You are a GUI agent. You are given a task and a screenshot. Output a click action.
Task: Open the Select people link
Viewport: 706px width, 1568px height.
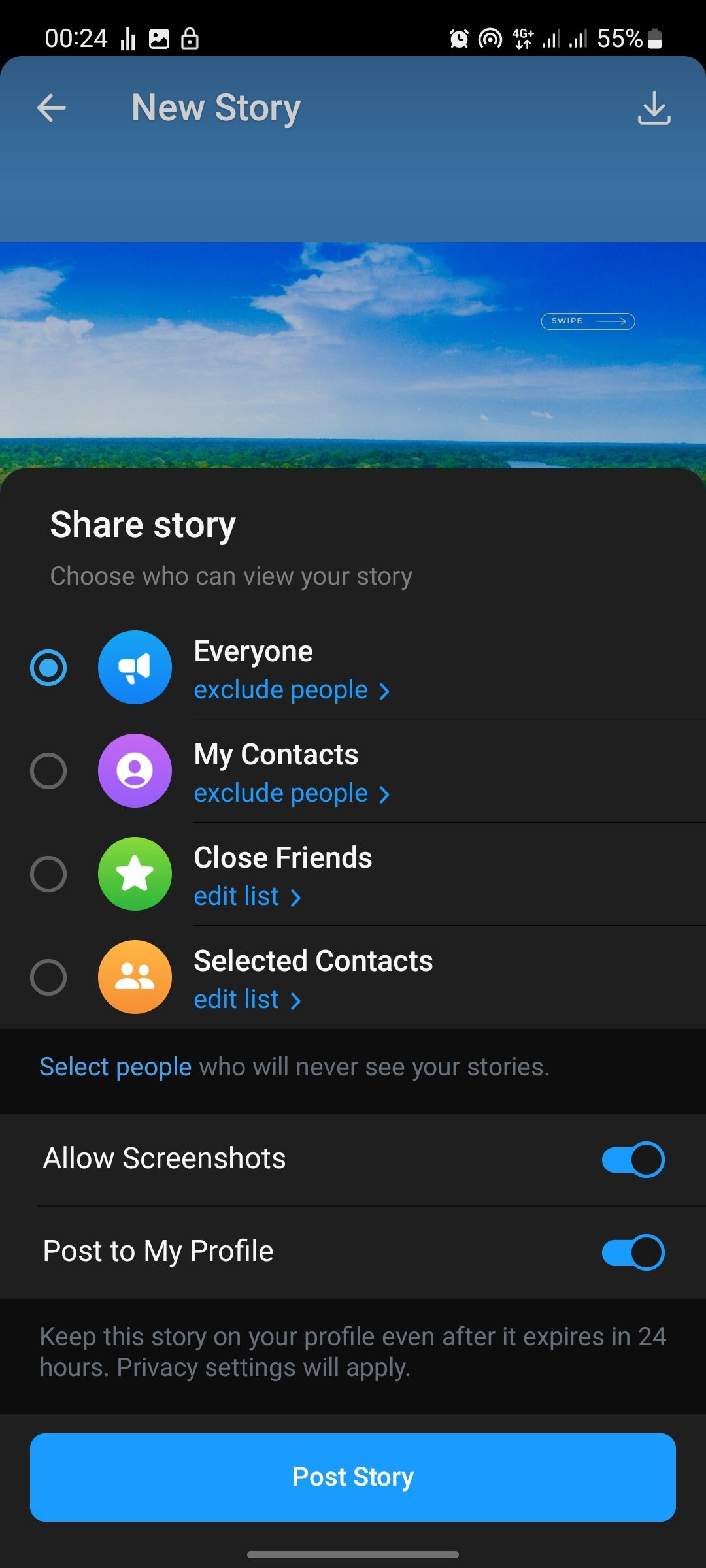[x=115, y=1067]
